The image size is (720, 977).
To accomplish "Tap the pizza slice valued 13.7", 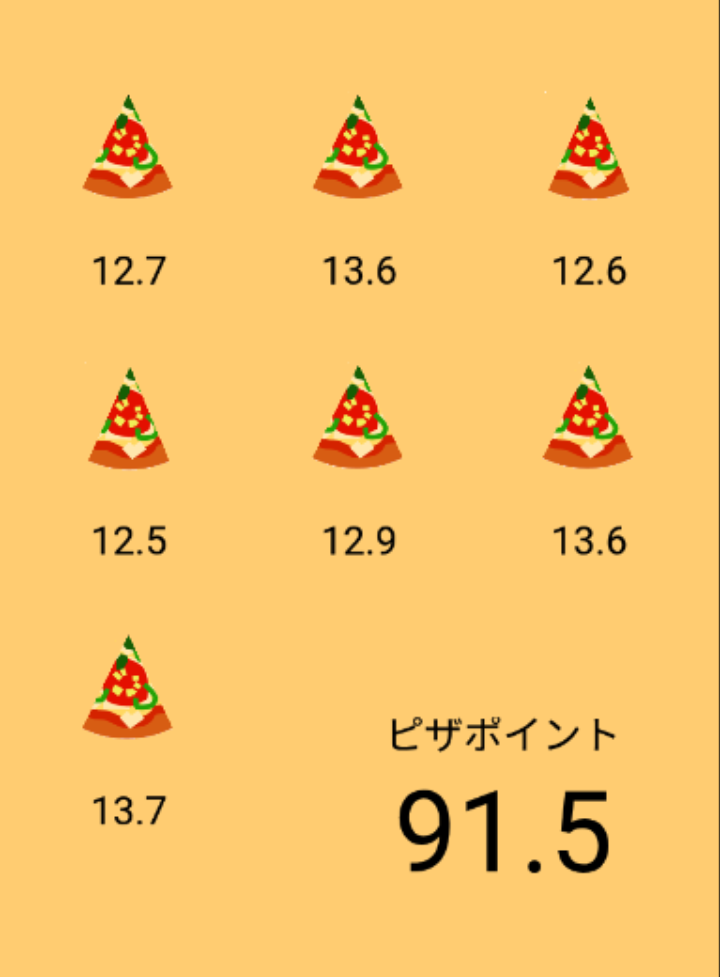I will point(128,688).
